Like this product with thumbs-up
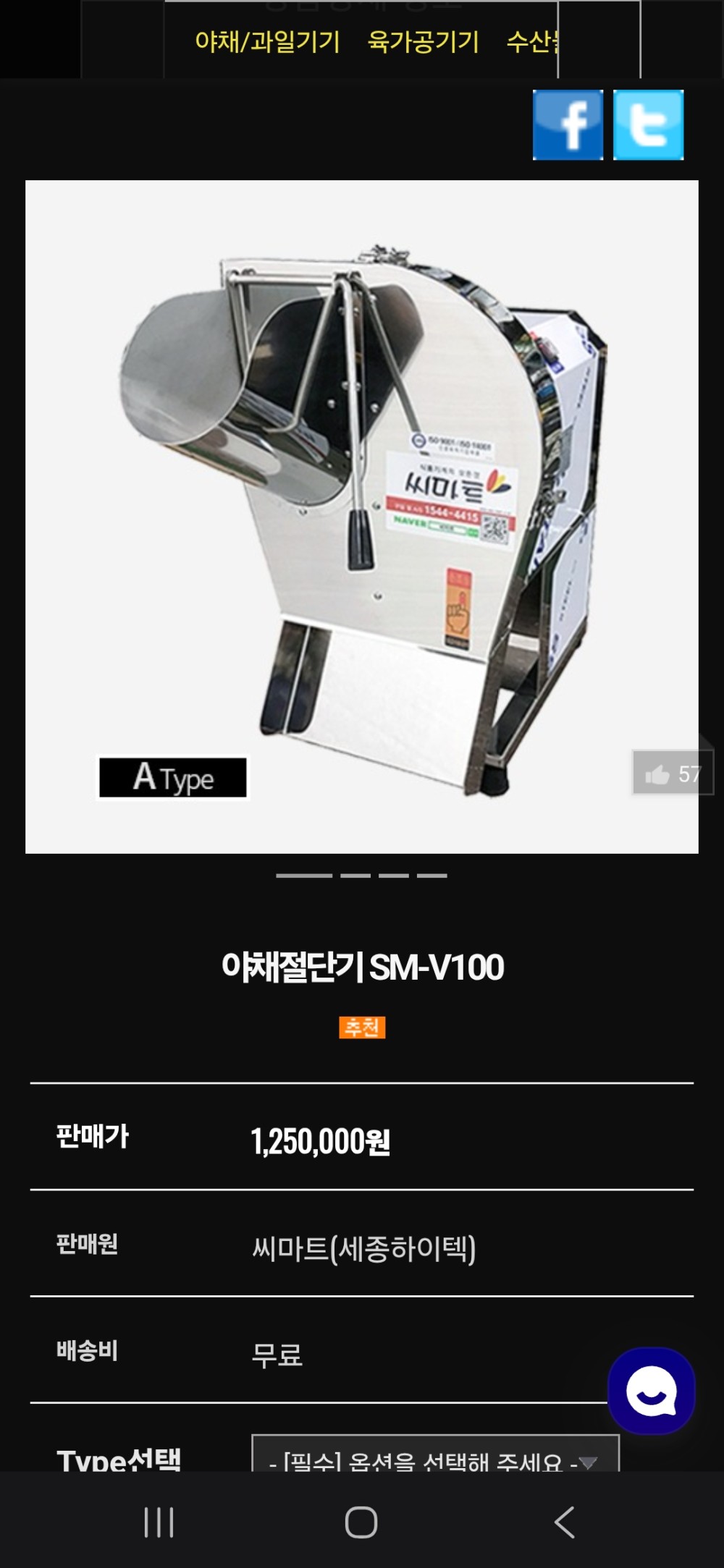The width and height of the screenshot is (724, 1568). click(x=672, y=774)
